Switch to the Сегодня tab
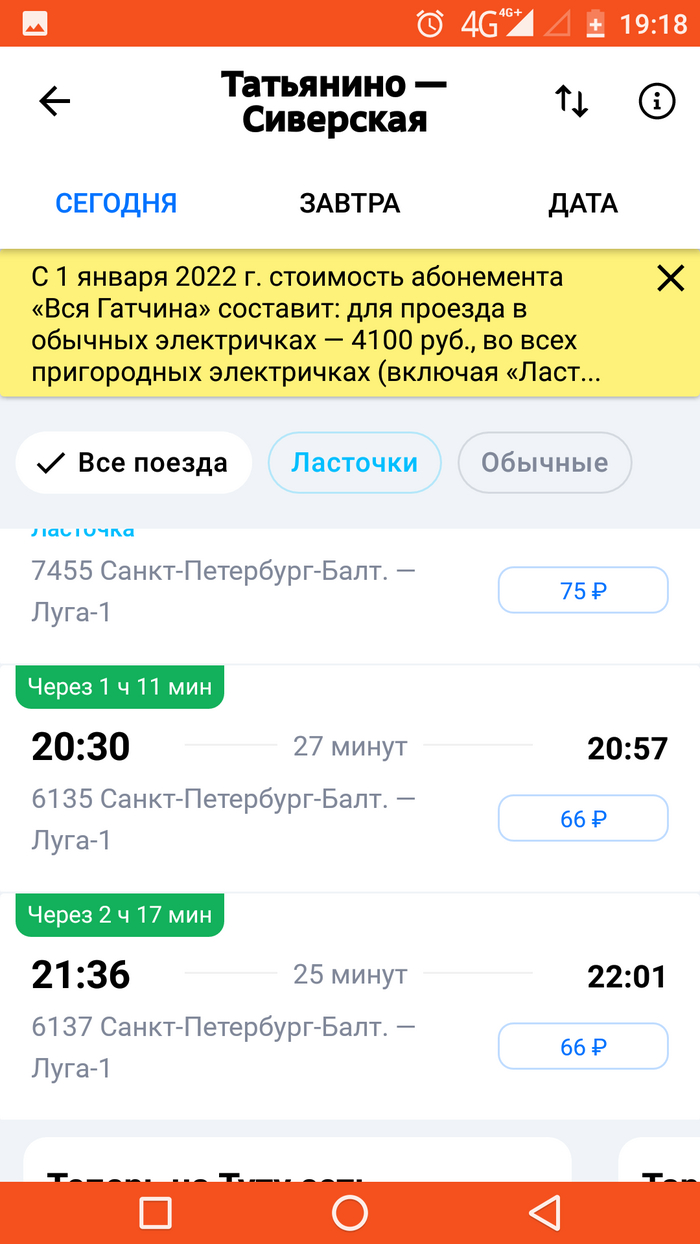The width and height of the screenshot is (700, 1244). [116, 204]
